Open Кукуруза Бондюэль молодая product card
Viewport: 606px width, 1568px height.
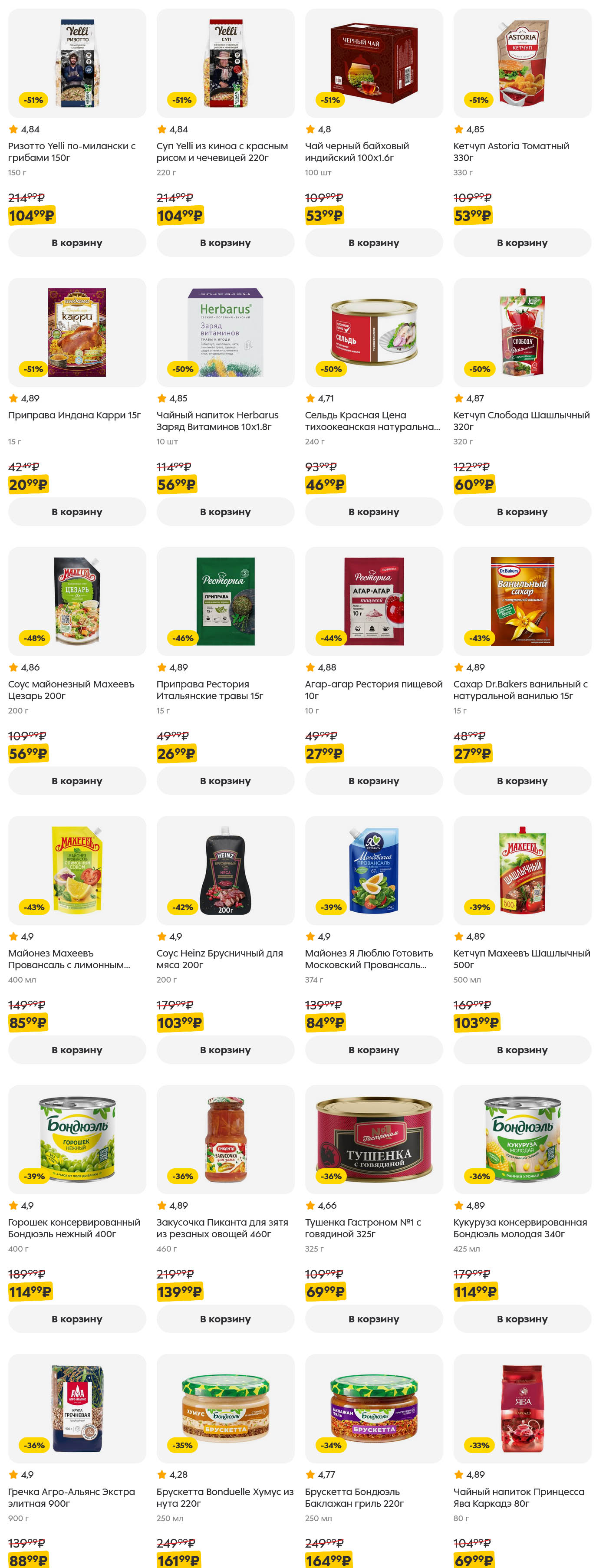point(522,1140)
